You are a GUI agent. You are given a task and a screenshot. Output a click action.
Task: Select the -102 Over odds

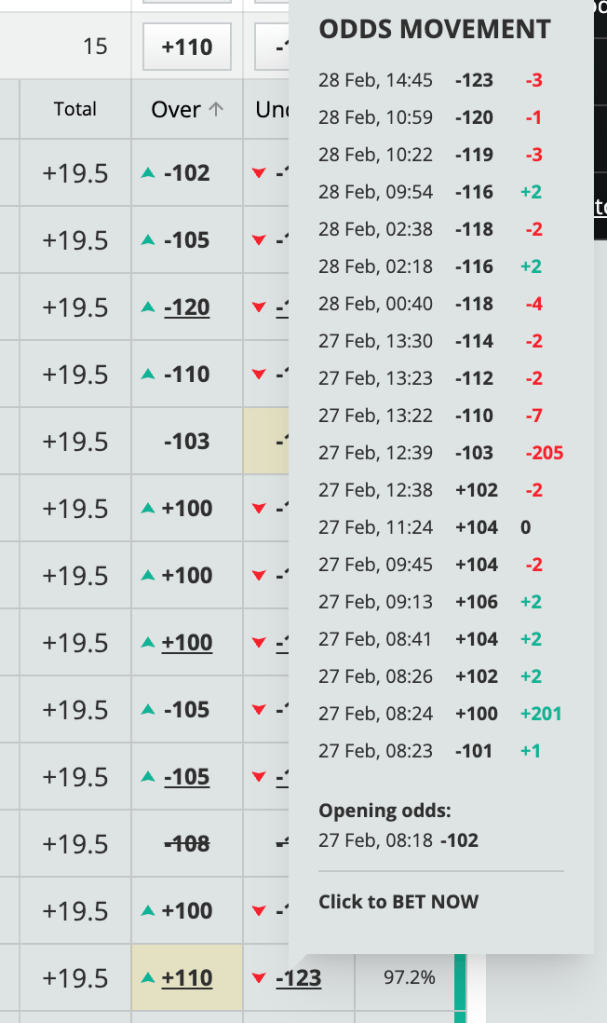tap(187, 174)
